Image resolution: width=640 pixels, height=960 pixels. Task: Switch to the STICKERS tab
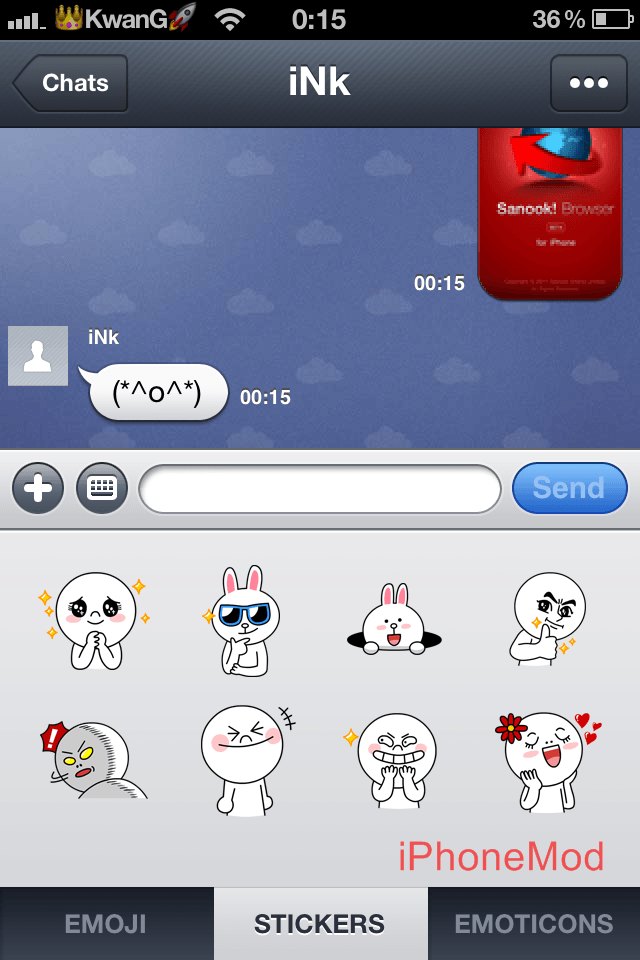[x=320, y=924]
